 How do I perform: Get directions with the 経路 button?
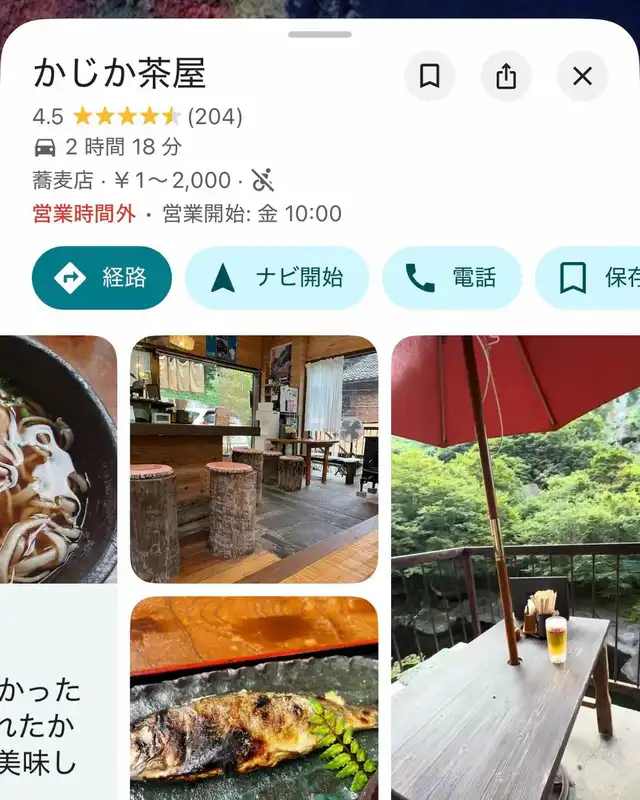tap(102, 278)
